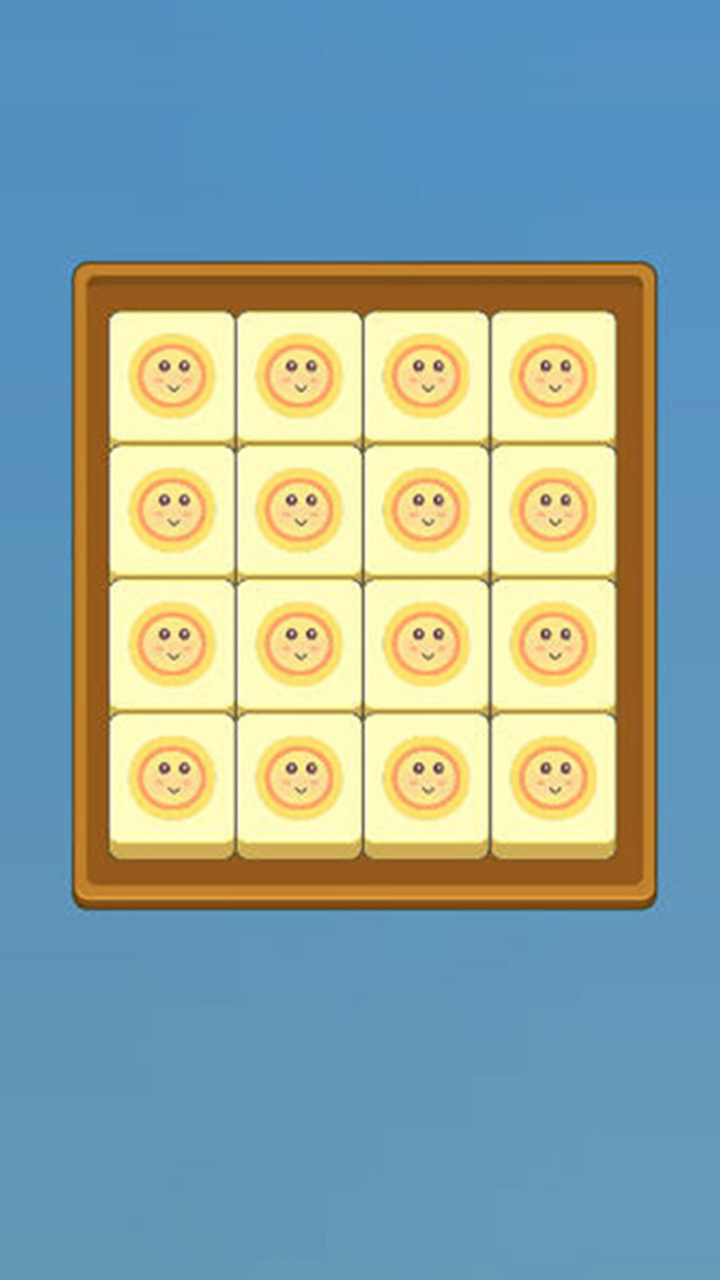Tap the first smiley tile in the top row
Screen dimensions: 720x1280
(x=172, y=376)
